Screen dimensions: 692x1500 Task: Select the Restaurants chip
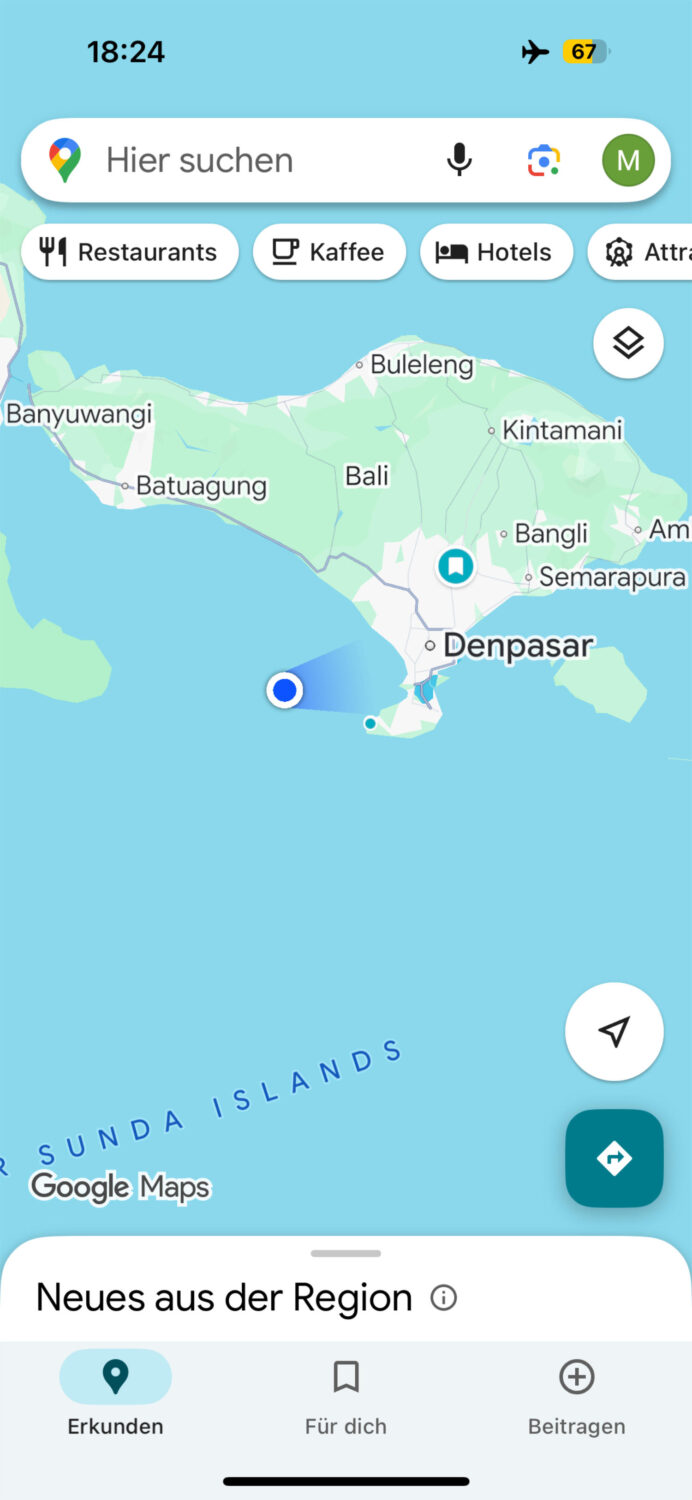tap(129, 252)
